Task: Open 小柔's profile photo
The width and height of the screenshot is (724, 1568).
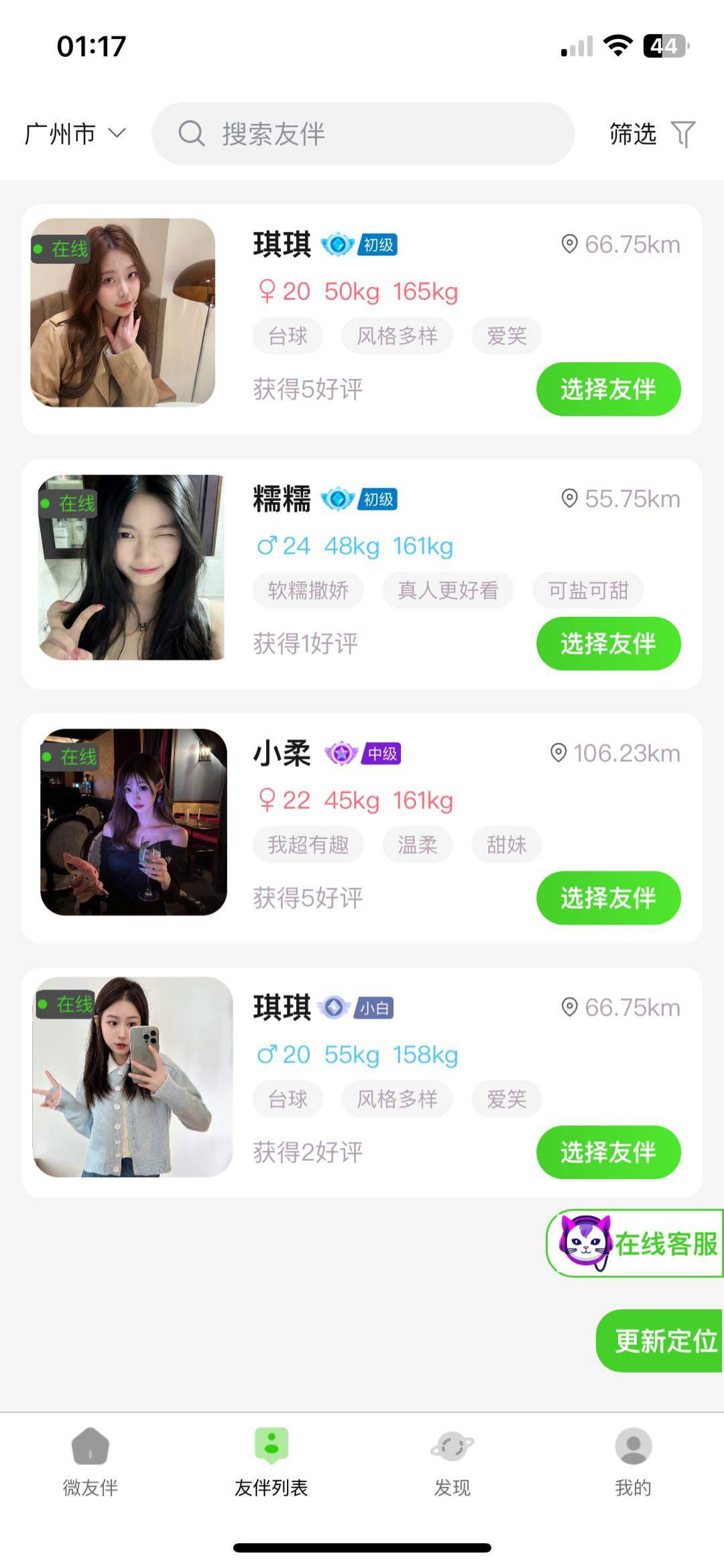Action: coord(133,822)
